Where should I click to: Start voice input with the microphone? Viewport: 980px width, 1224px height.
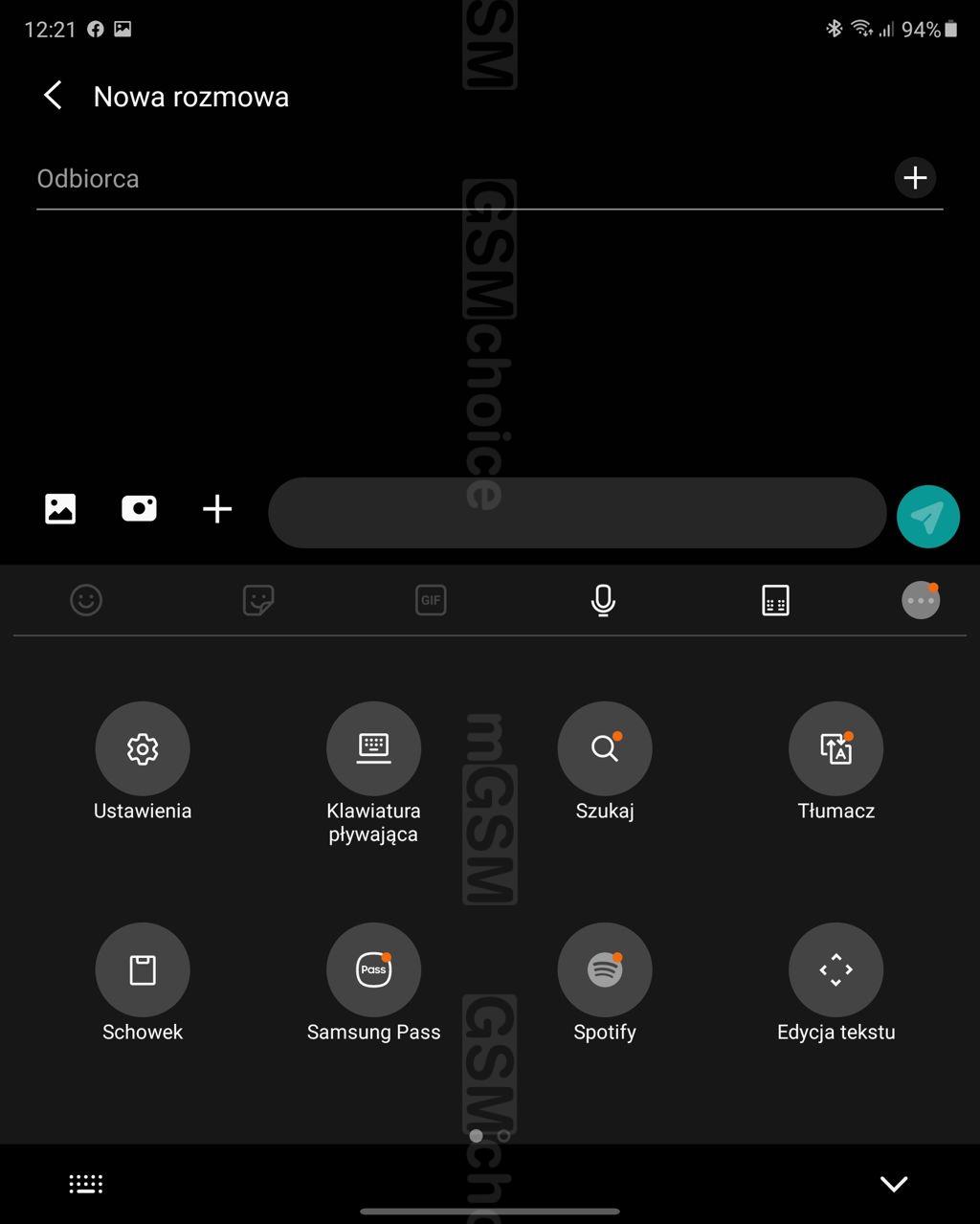click(x=603, y=600)
